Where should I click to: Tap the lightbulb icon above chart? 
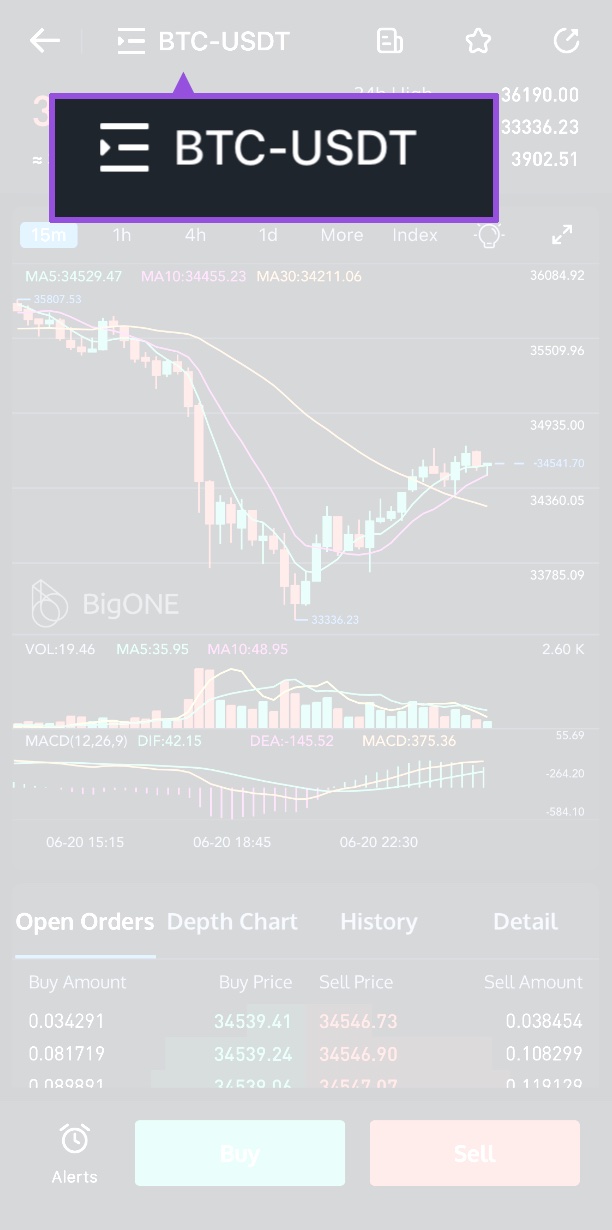click(489, 235)
